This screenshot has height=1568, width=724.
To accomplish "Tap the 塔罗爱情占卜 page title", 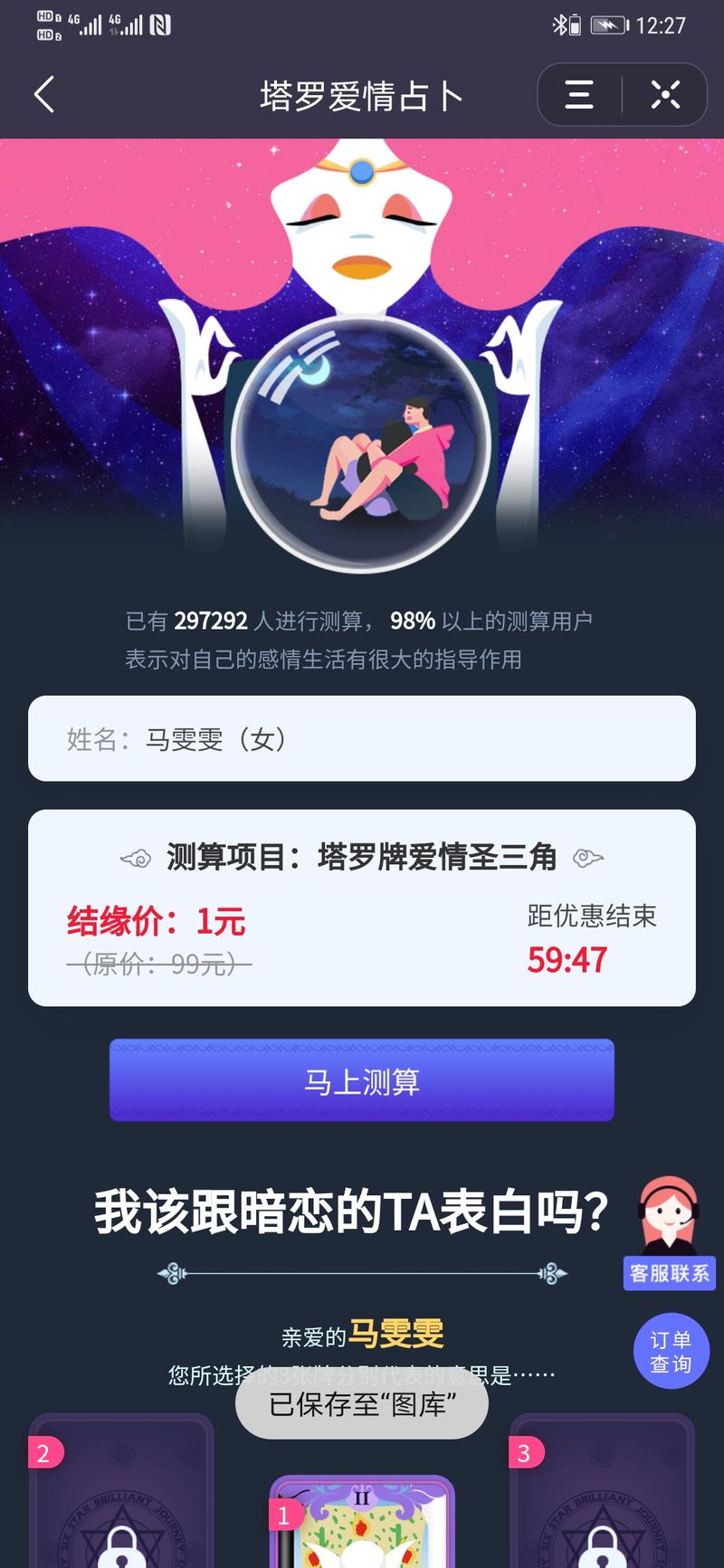I will point(361,94).
